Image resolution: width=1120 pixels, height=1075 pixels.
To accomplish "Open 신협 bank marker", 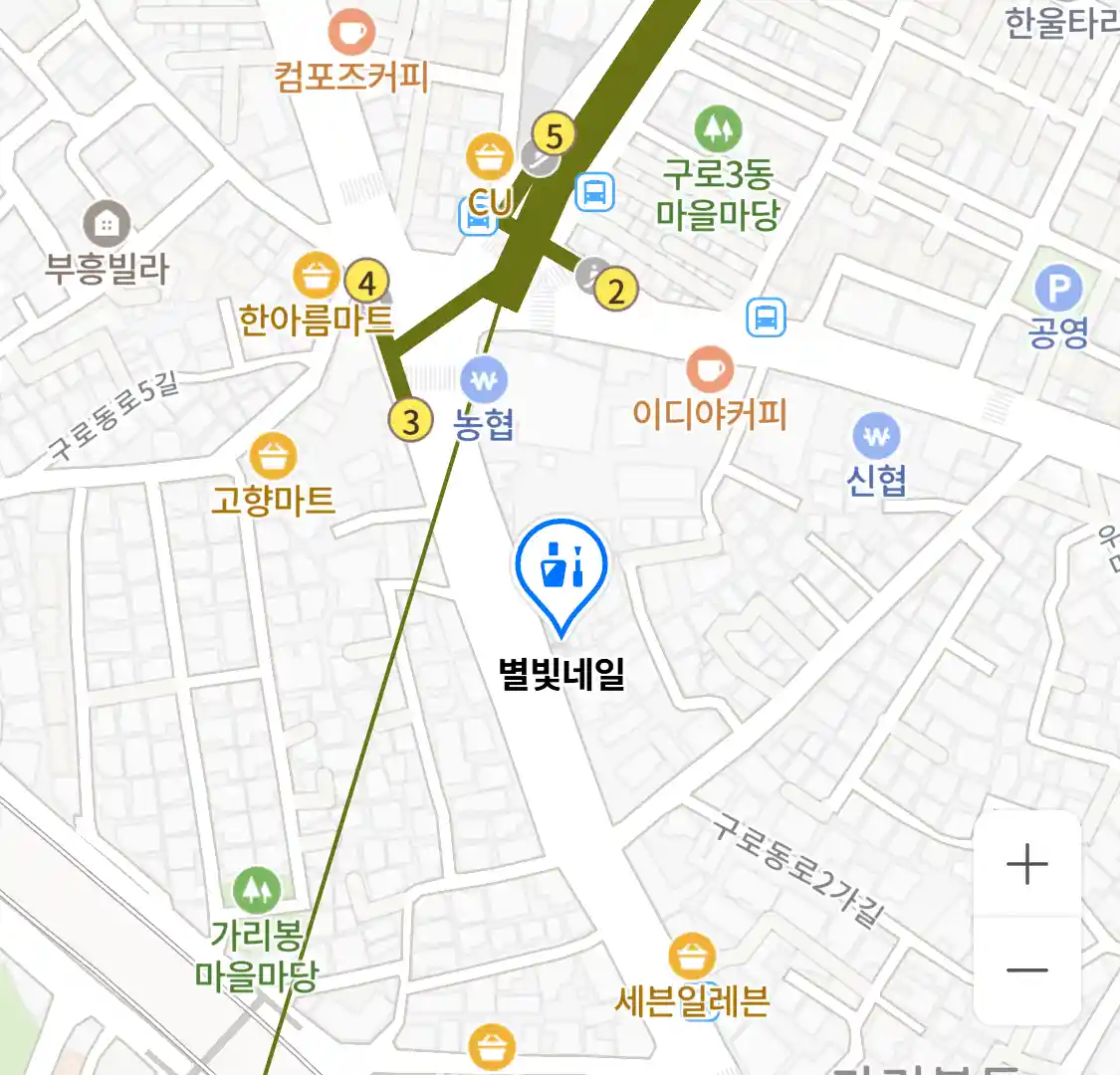I will click(x=876, y=435).
